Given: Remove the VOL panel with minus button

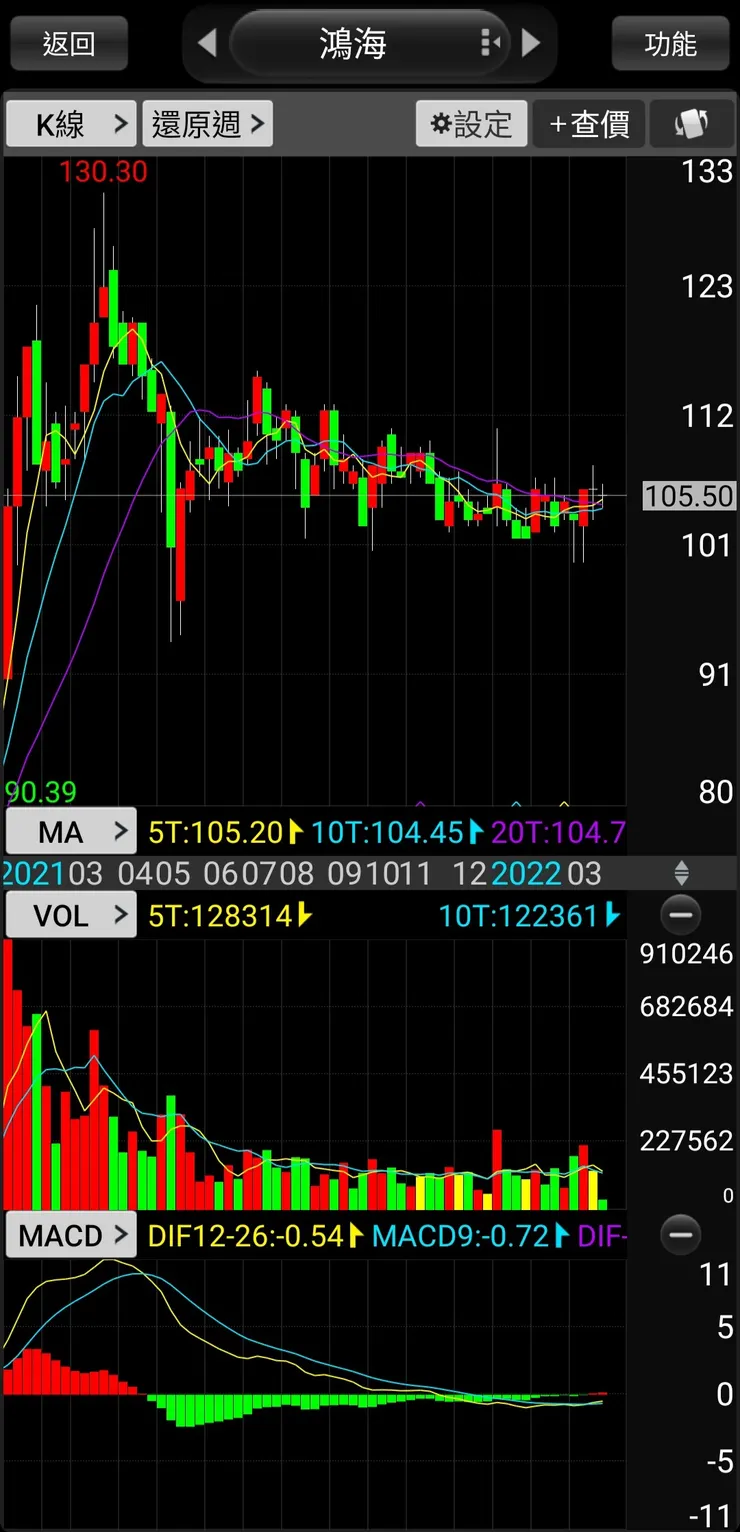Looking at the screenshot, I should [681, 915].
